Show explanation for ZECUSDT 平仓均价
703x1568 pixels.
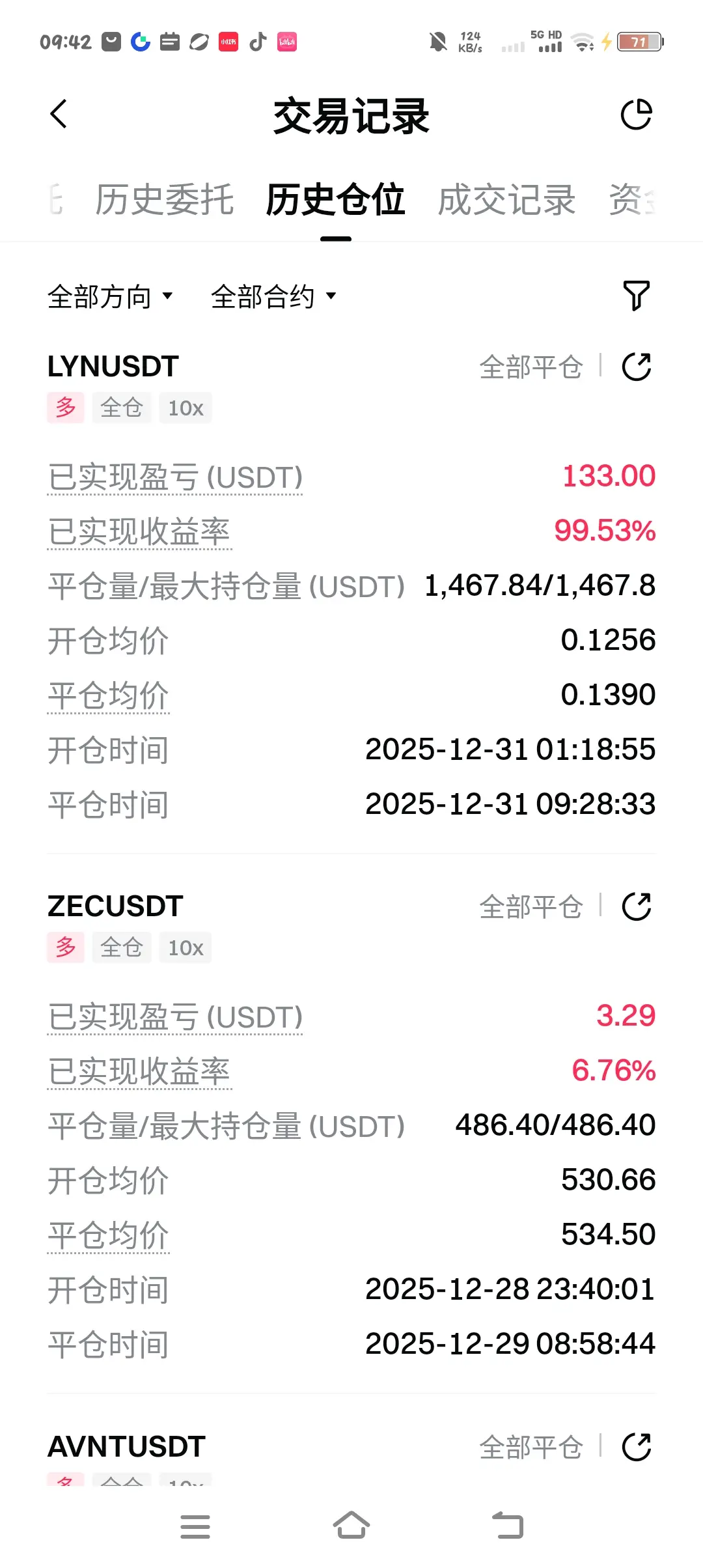point(108,1235)
